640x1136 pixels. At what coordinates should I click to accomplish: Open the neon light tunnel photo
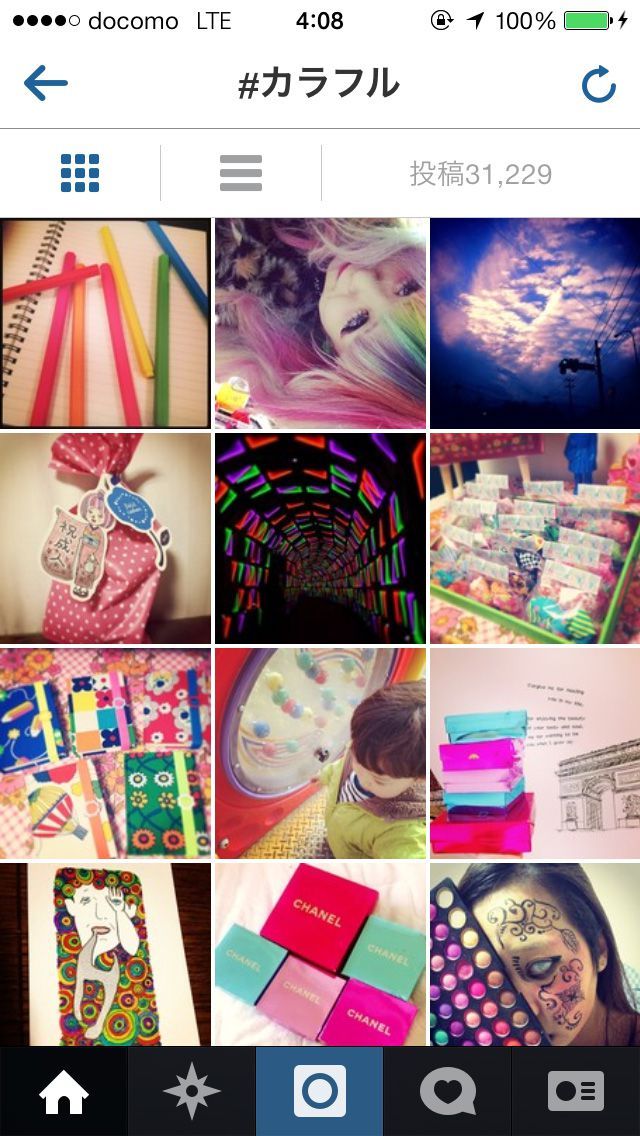[320, 538]
